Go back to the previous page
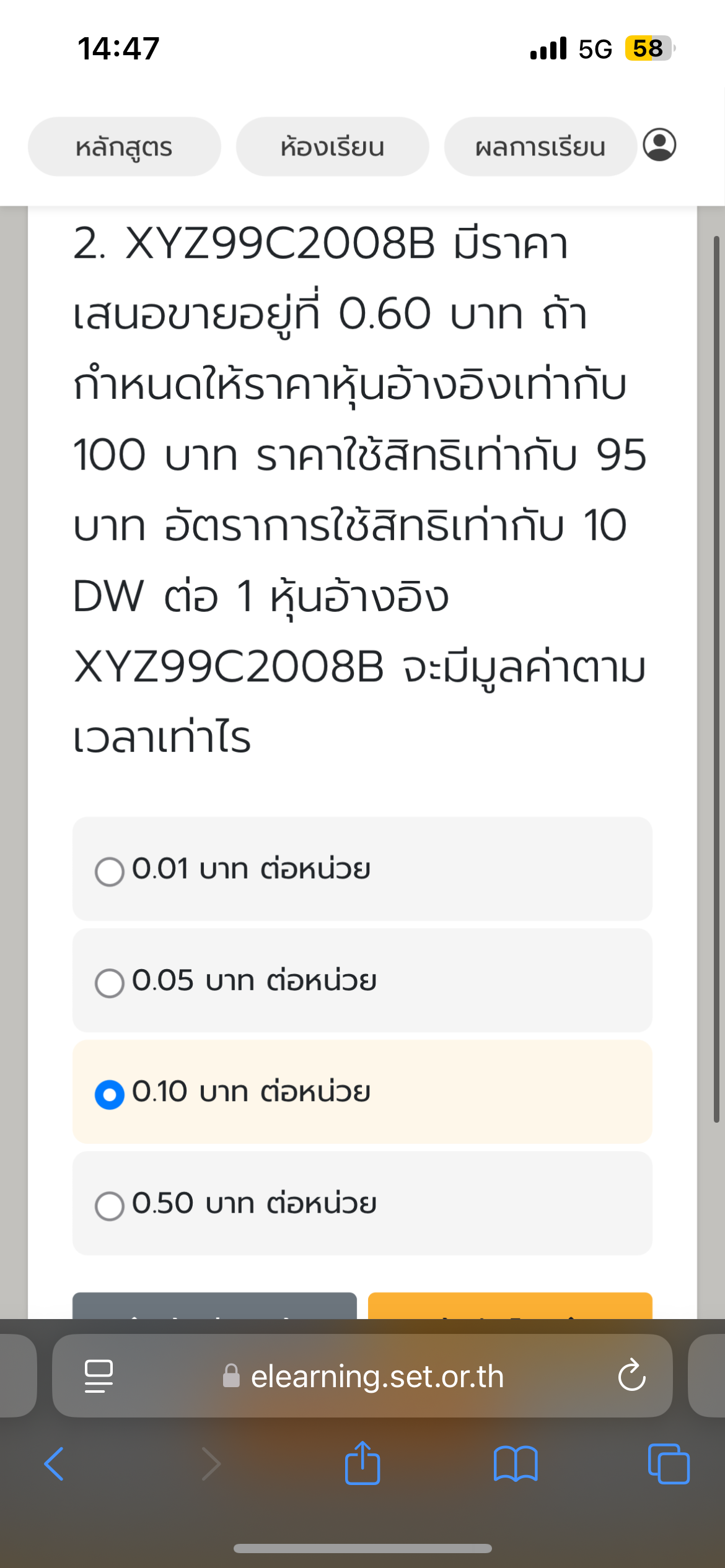This screenshot has width=725, height=1568. click(54, 1464)
